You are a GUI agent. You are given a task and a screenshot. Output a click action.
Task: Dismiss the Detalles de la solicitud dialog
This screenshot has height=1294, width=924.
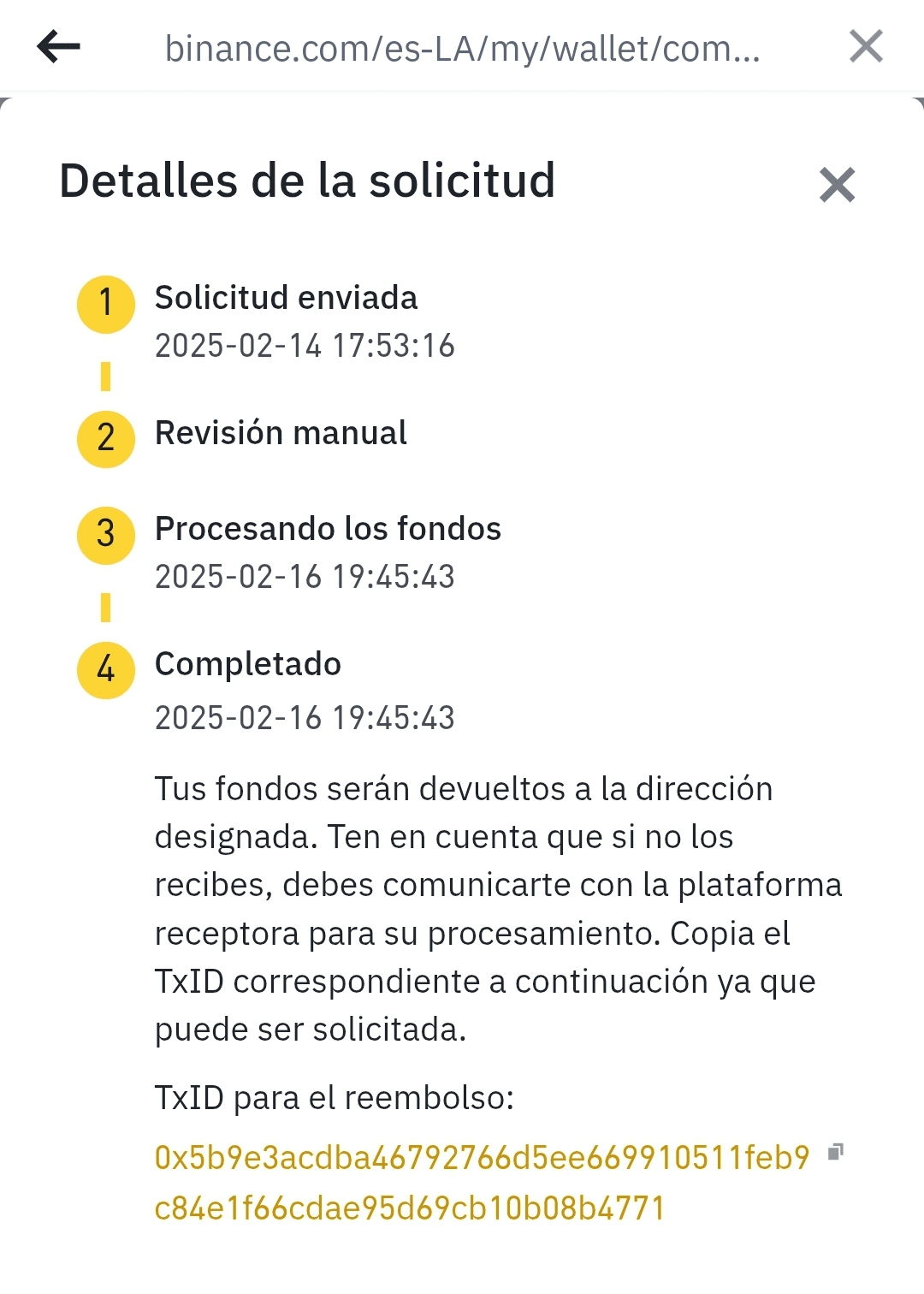point(837,185)
